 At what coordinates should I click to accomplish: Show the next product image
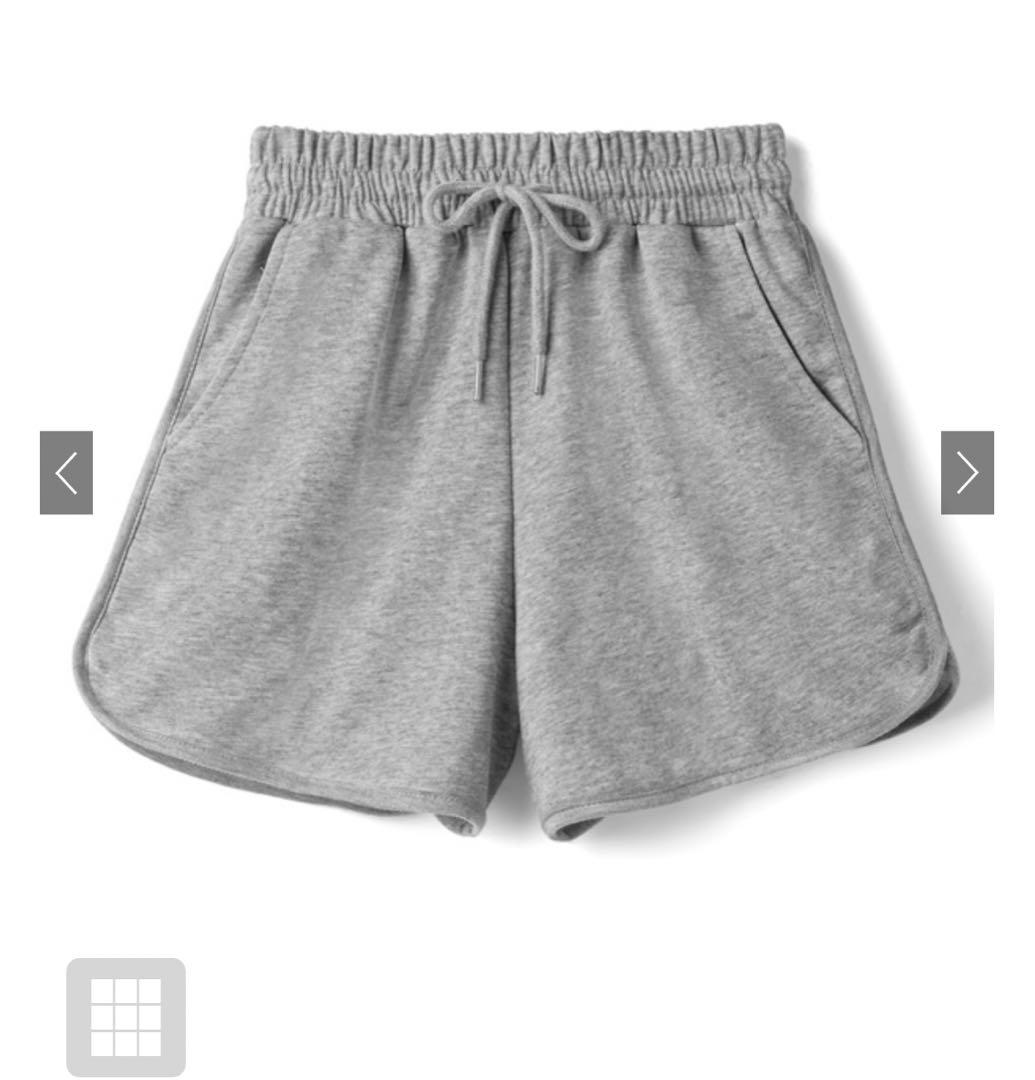pyautogui.click(x=966, y=472)
